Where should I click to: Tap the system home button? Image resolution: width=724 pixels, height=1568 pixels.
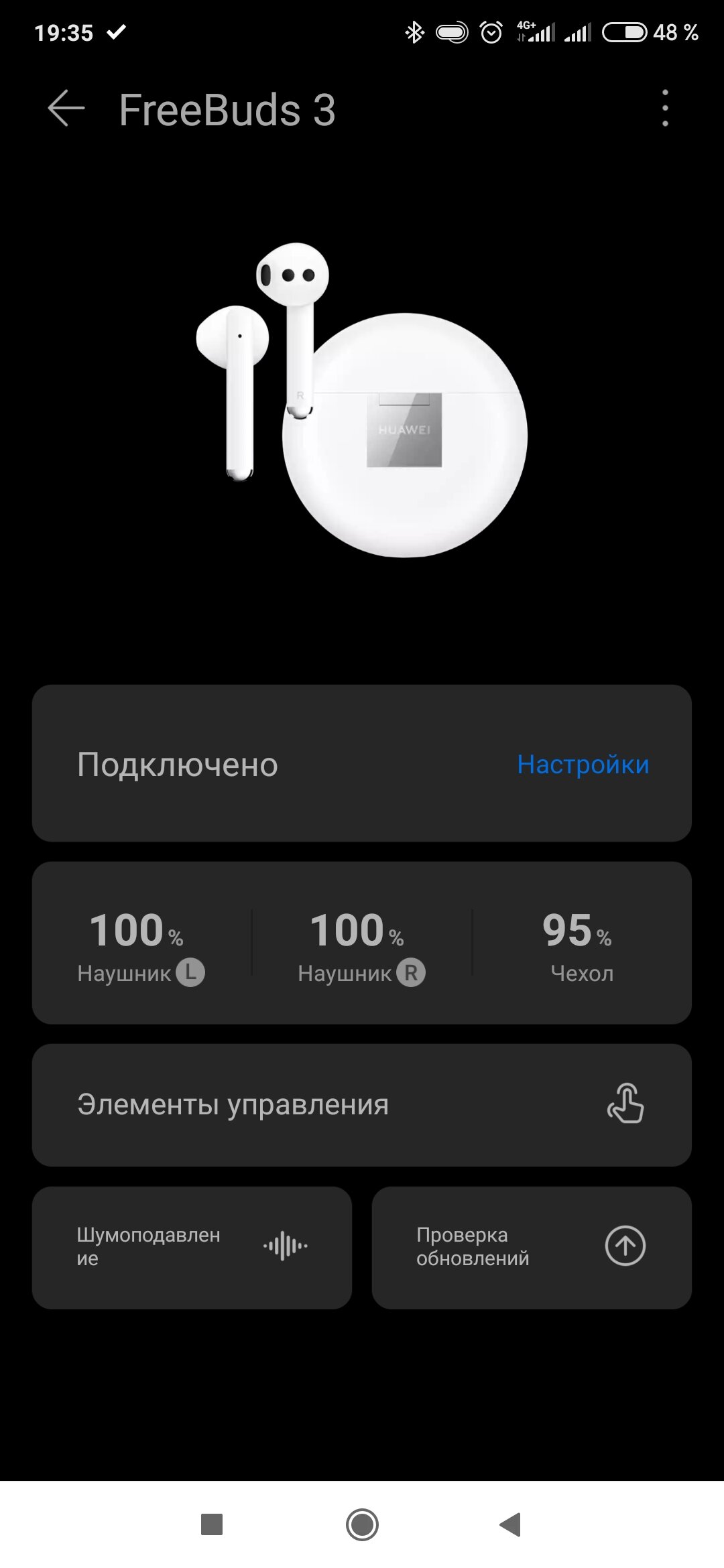[362, 1524]
